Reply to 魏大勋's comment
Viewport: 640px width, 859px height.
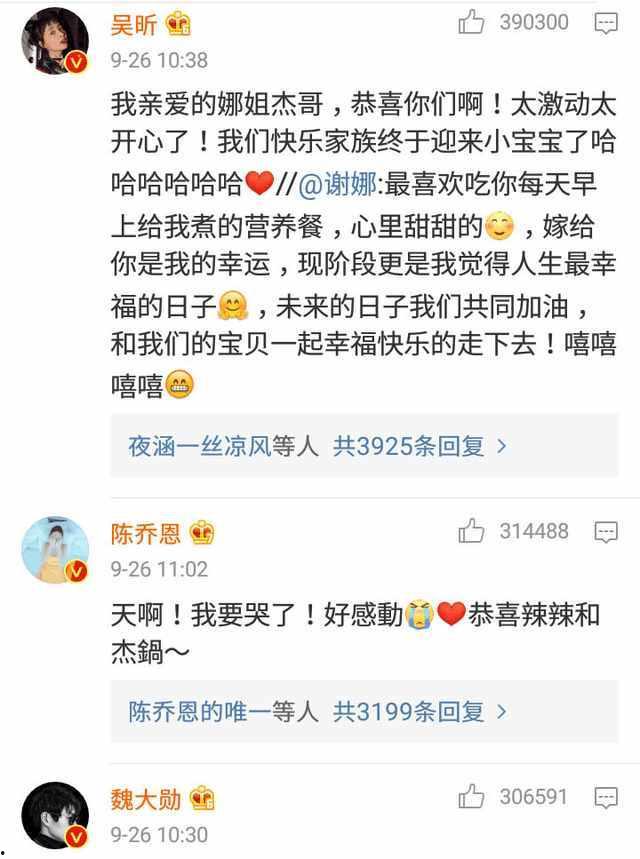[x=606, y=797]
